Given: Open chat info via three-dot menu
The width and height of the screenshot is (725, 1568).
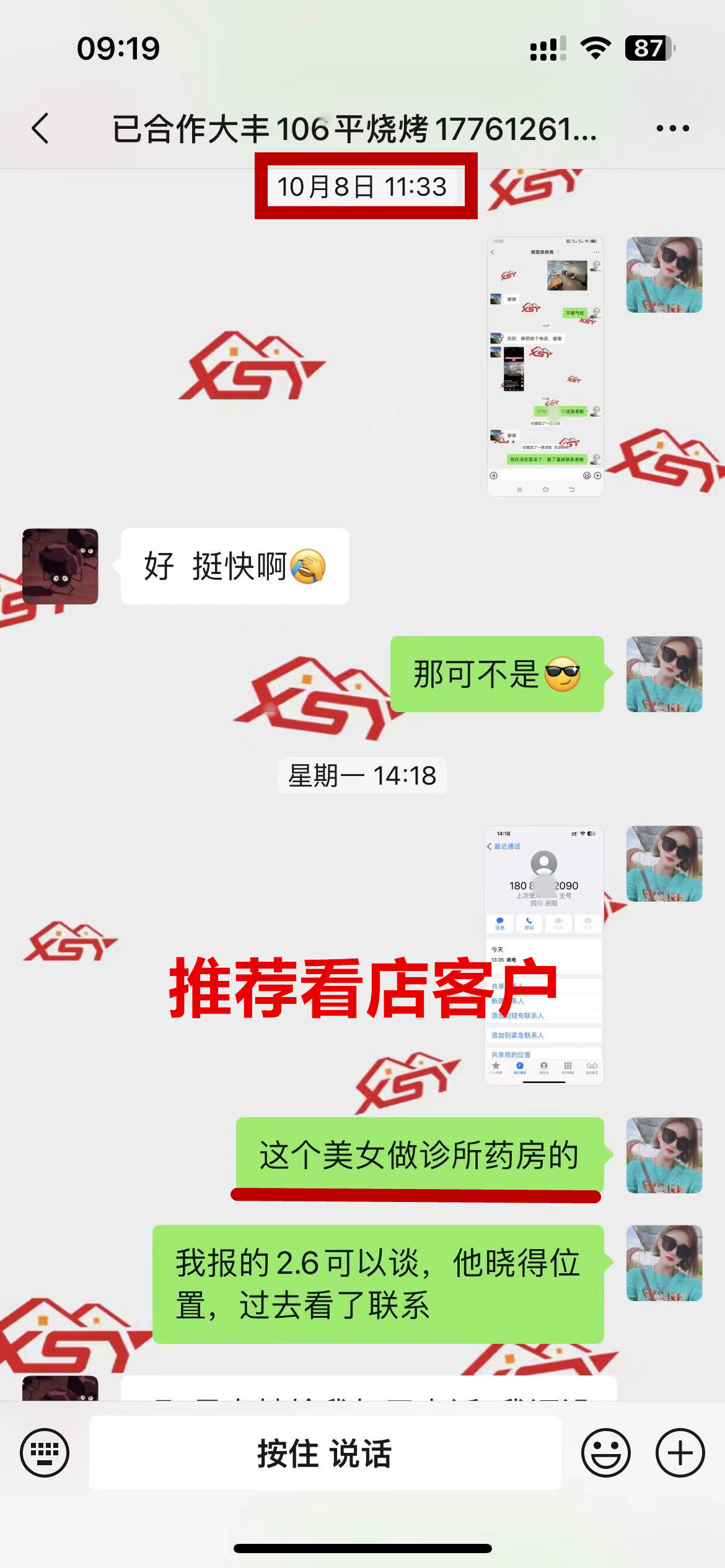Looking at the screenshot, I should (x=672, y=129).
